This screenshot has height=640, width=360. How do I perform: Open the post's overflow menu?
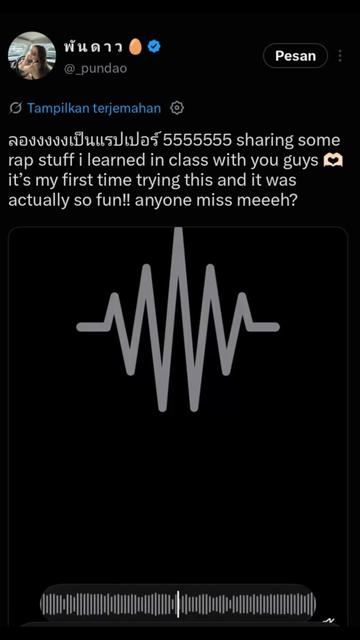click(340, 56)
